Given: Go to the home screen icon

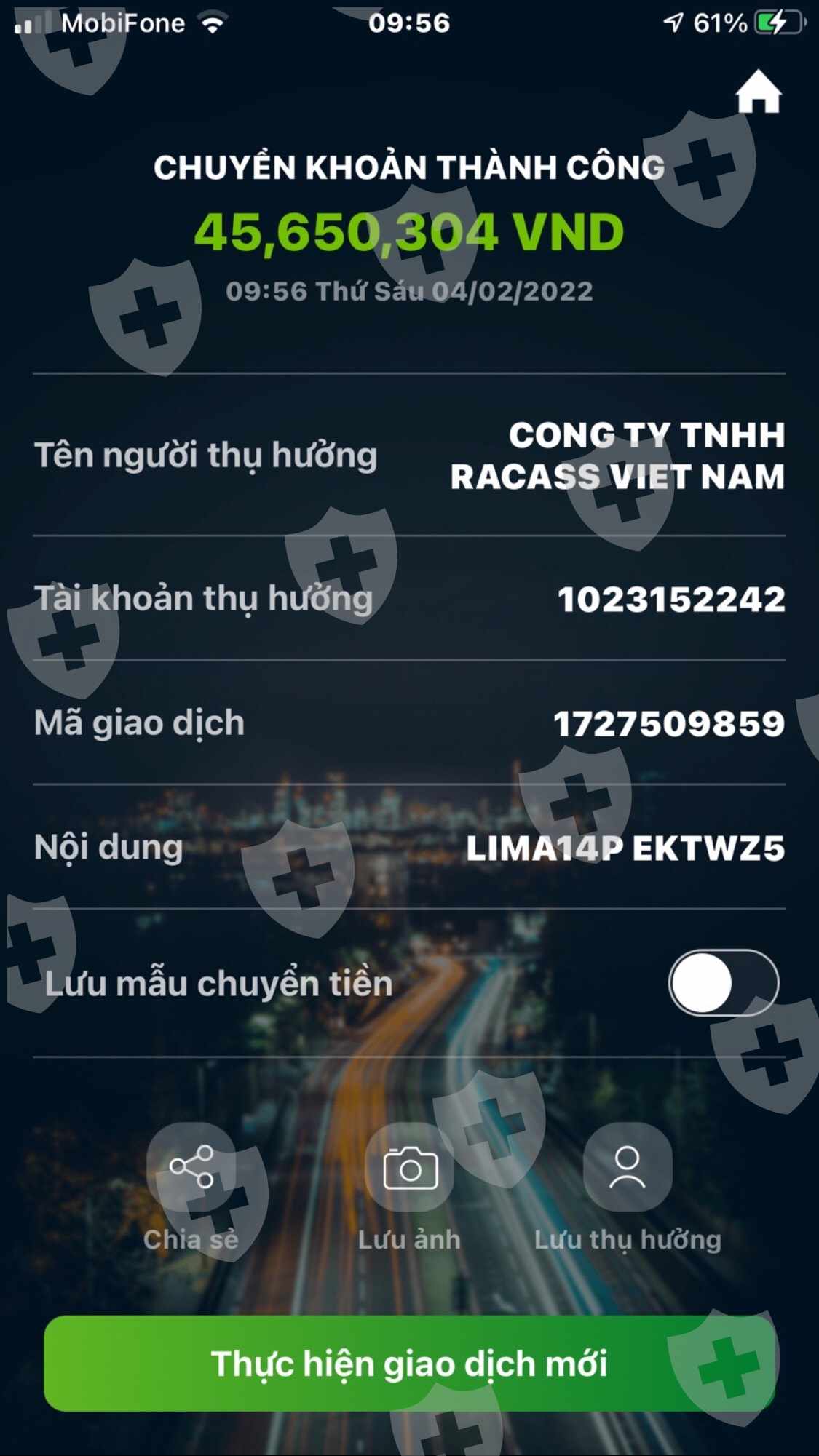Looking at the screenshot, I should pyautogui.click(x=759, y=92).
